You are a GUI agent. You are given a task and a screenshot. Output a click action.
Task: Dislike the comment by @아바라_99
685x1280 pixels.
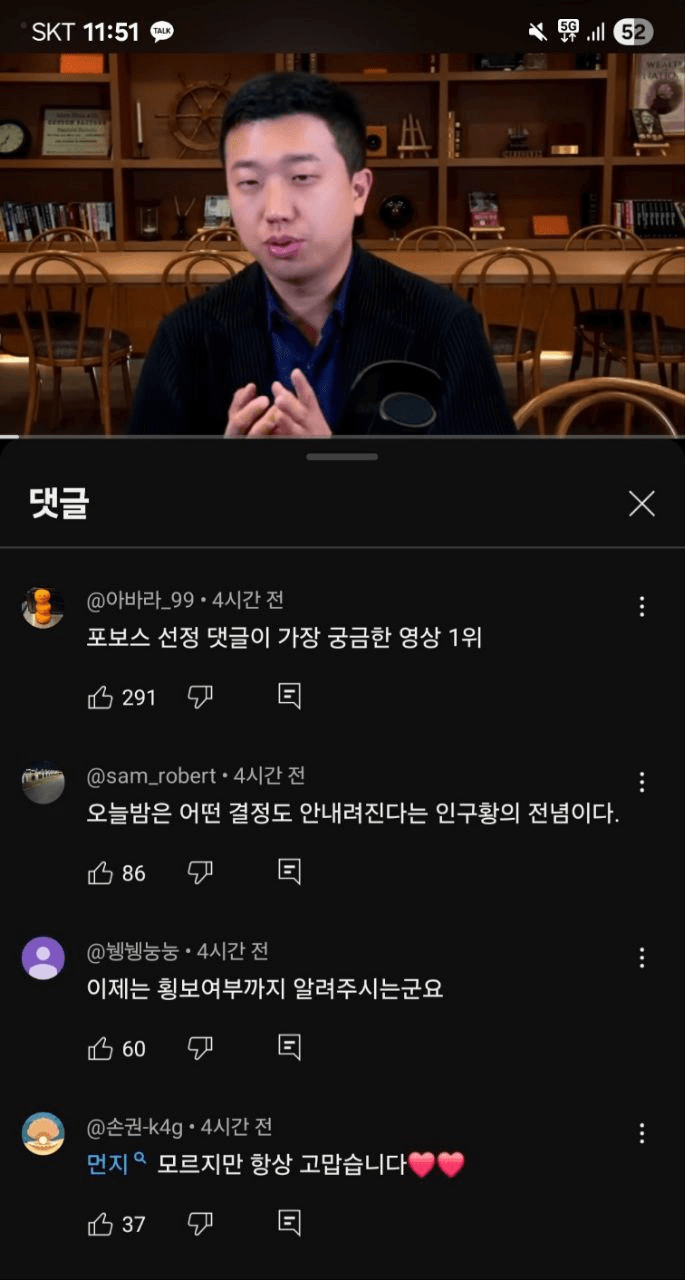(x=201, y=697)
